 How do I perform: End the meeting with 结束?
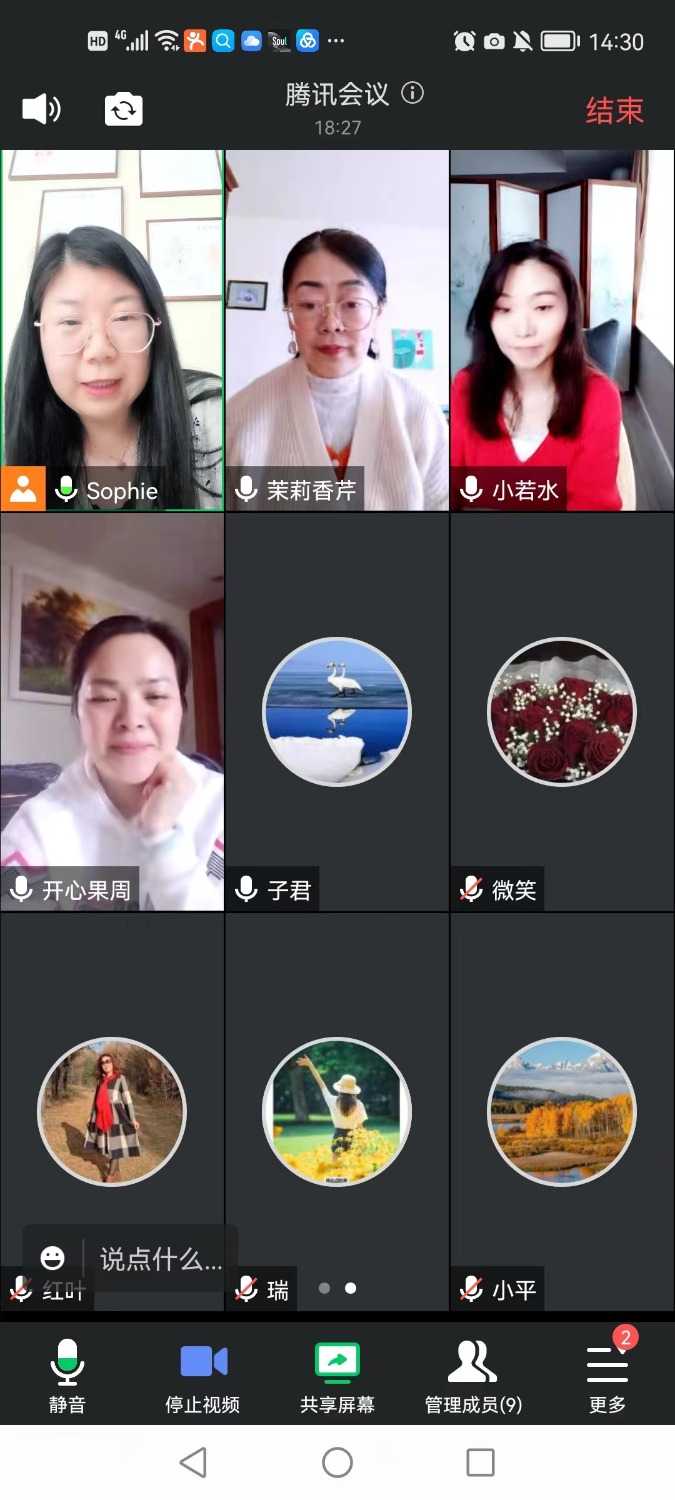[x=614, y=110]
